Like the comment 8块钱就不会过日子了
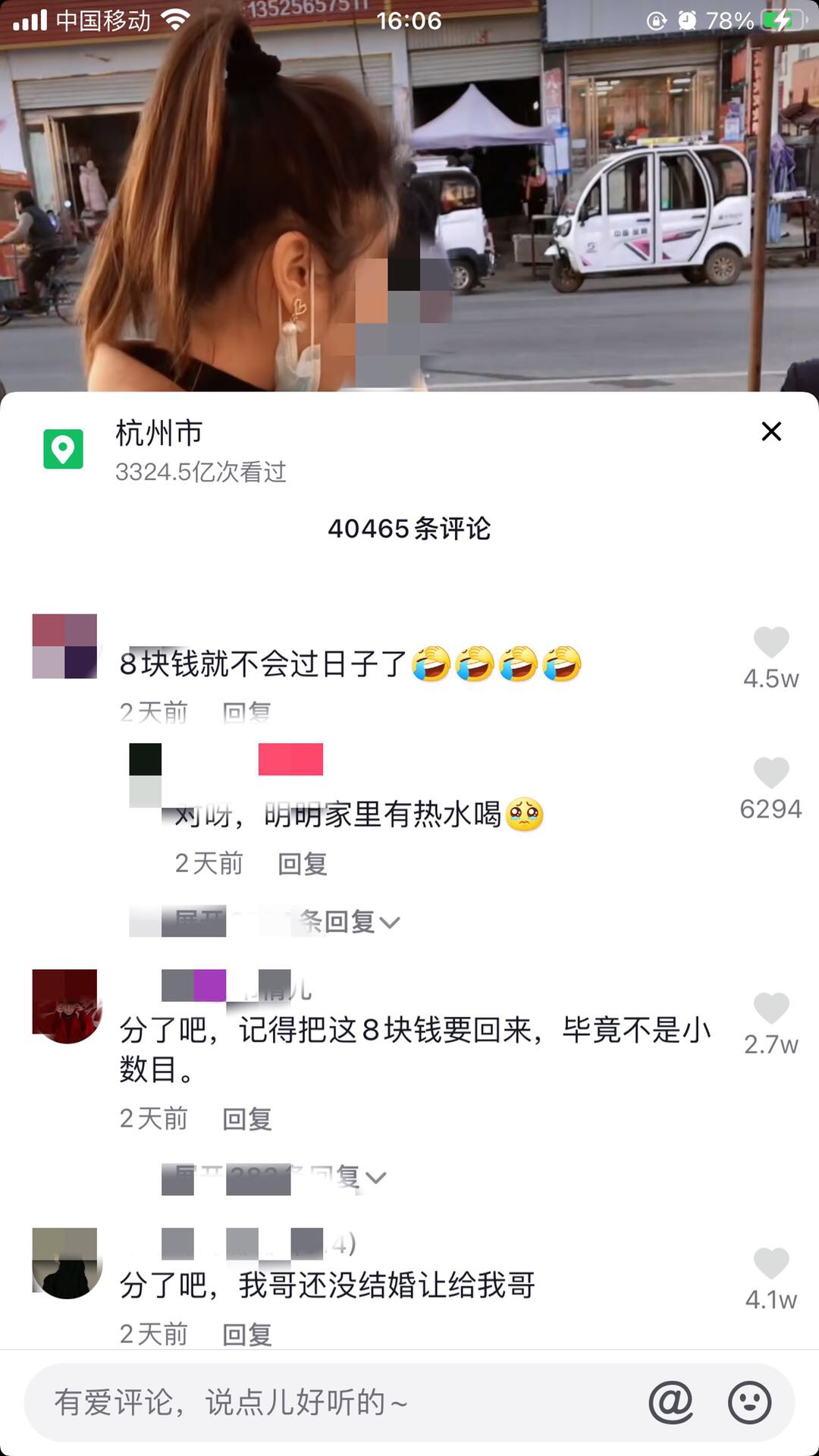 click(x=771, y=643)
